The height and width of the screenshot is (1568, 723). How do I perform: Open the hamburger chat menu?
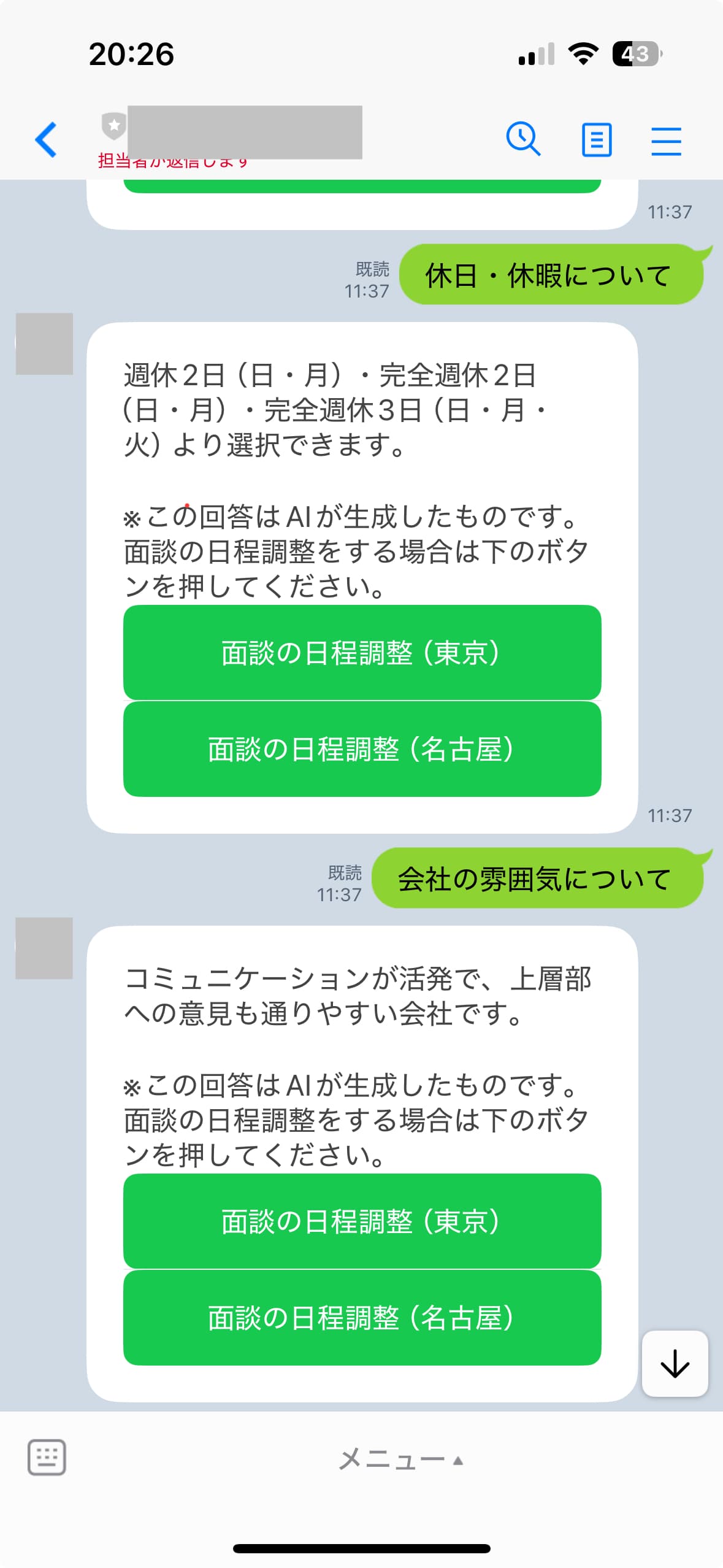pyautogui.click(x=666, y=141)
